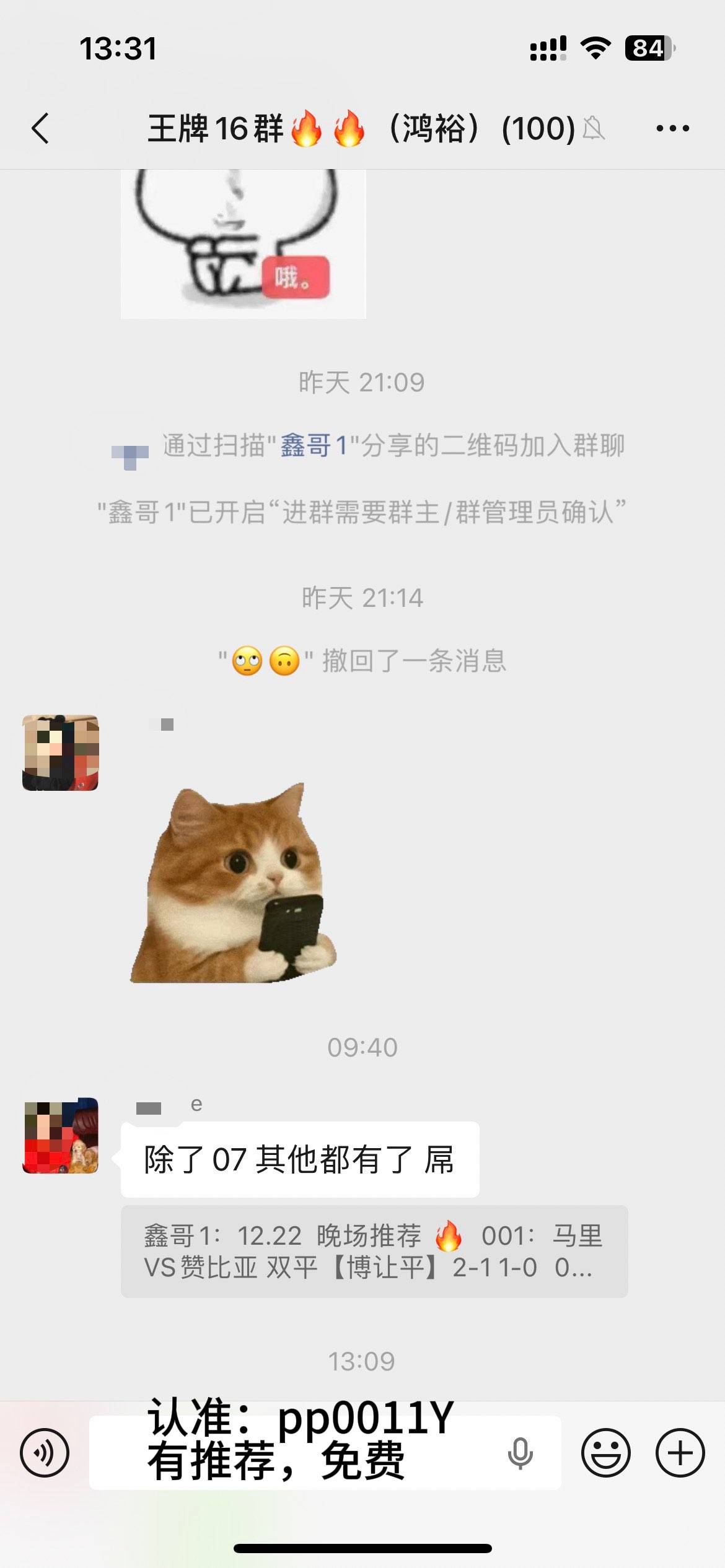The image size is (725, 1568).
Task: View the cat holding phone sticker
Action: [x=234, y=883]
